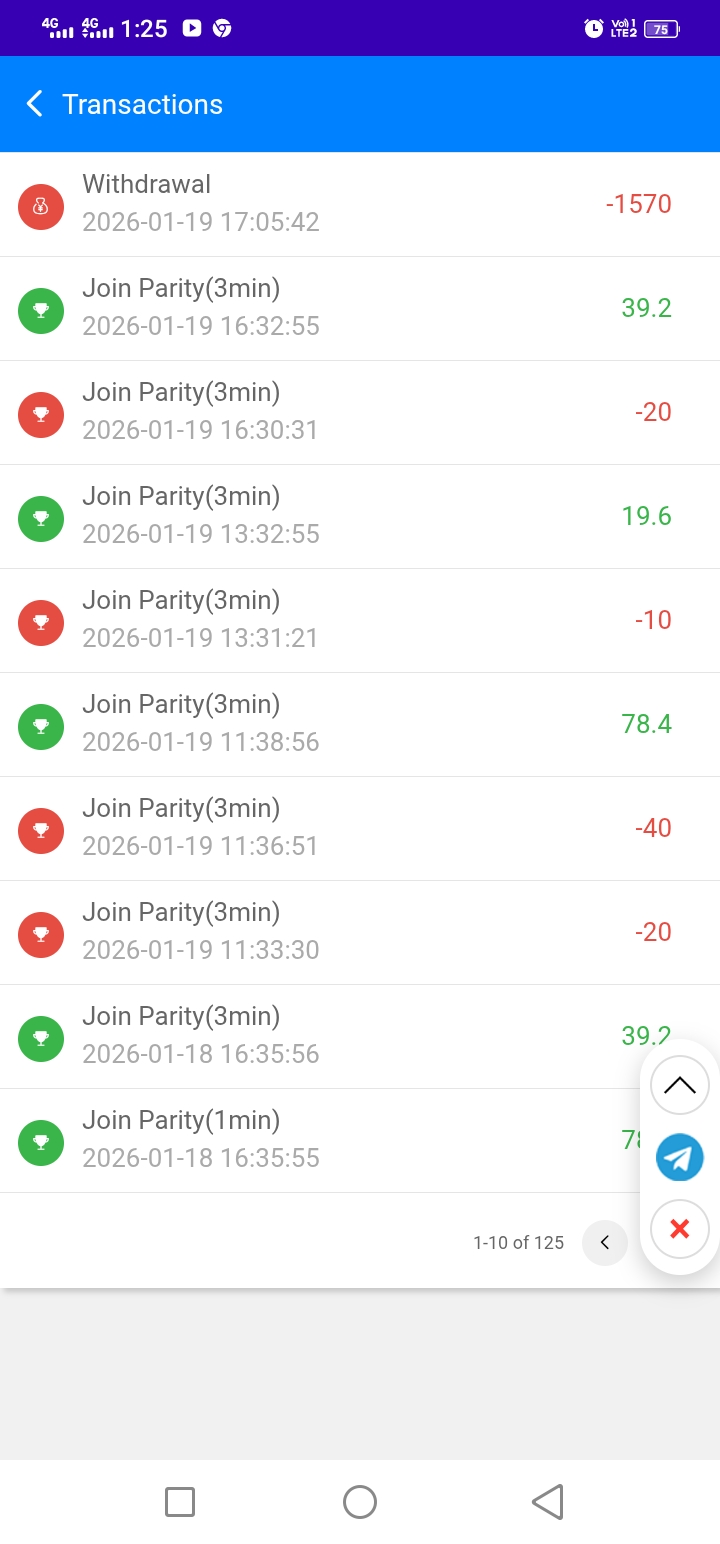Open the Telegram paper plane icon

(x=680, y=1158)
